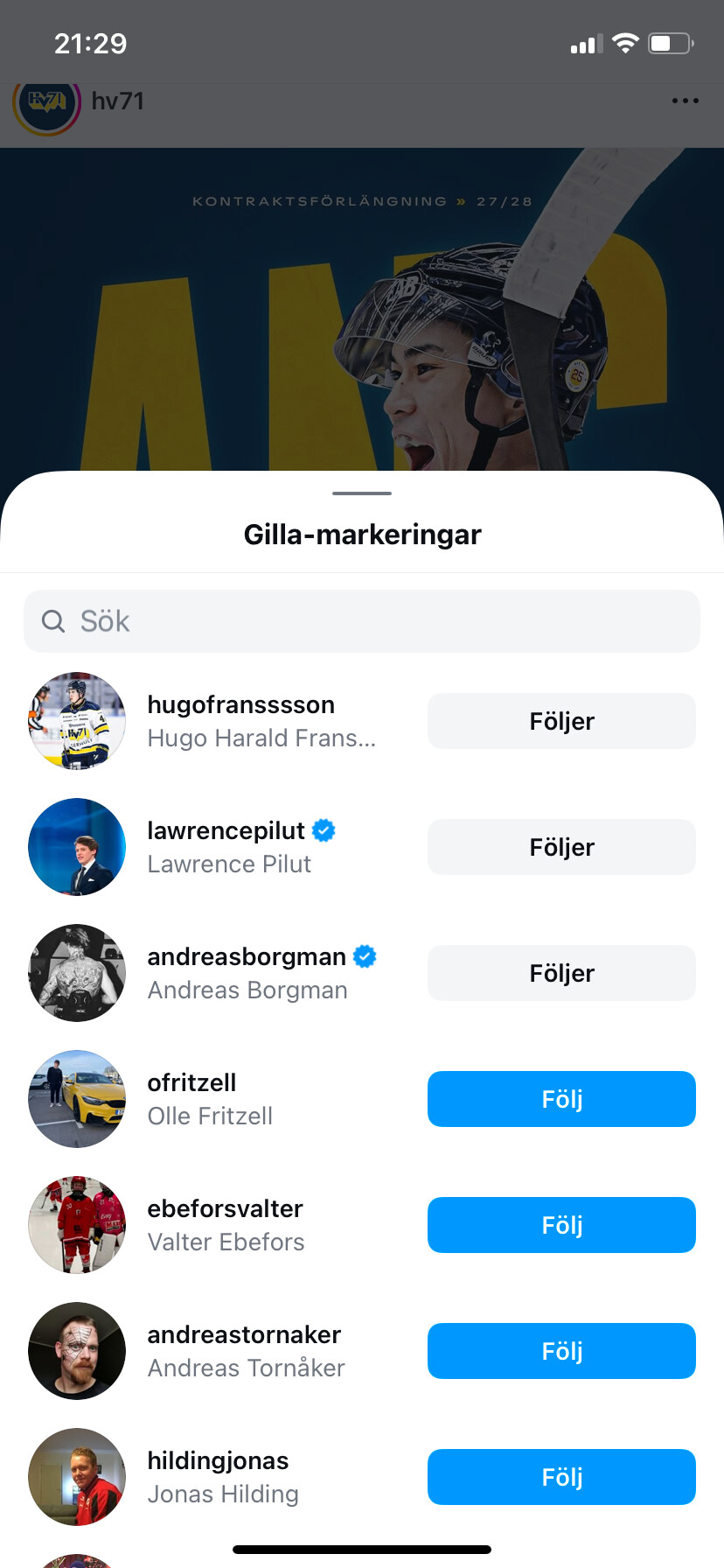This screenshot has height=1568, width=724.
Task: Tap the Sök search field
Action: coord(362,621)
